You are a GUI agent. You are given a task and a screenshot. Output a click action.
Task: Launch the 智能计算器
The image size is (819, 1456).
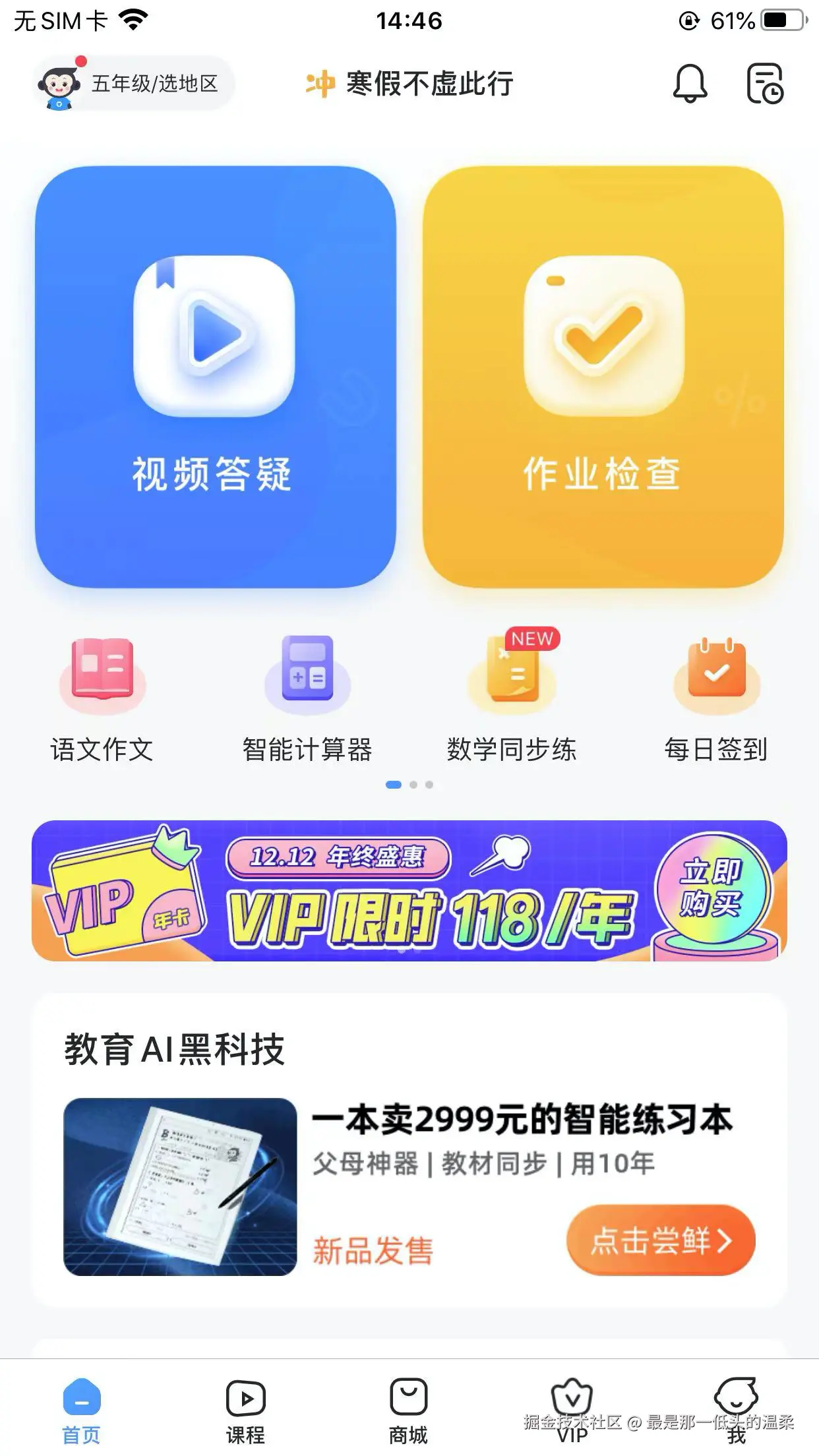(307, 700)
